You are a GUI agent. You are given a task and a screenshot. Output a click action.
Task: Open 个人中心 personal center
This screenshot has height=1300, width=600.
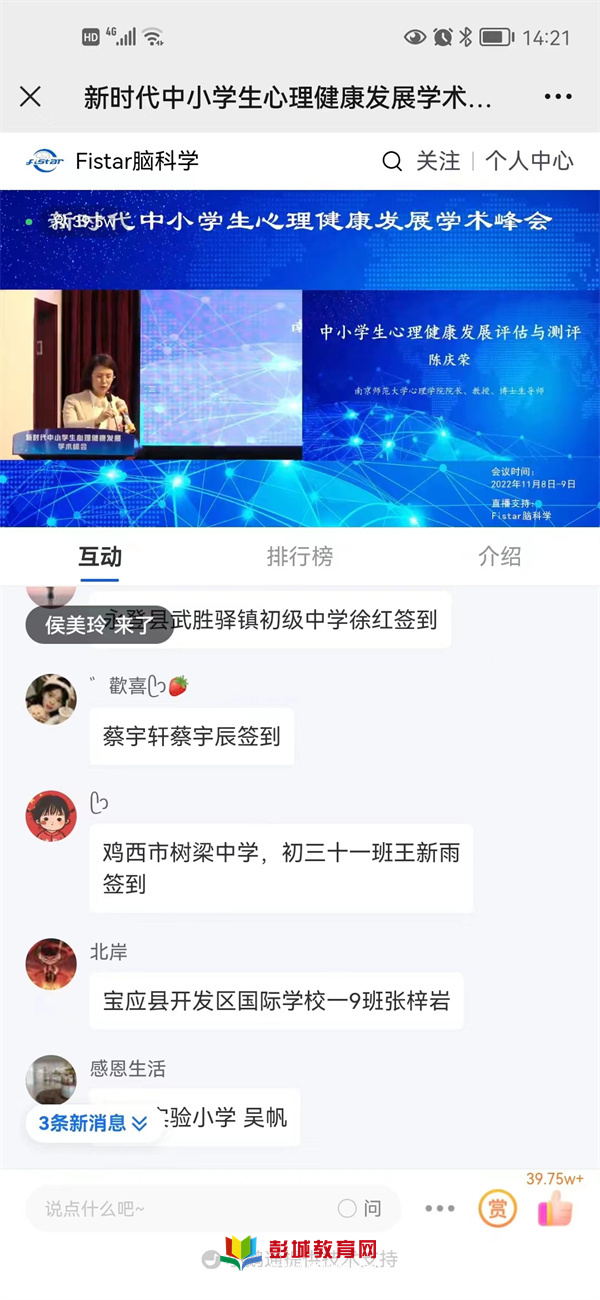(x=529, y=161)
